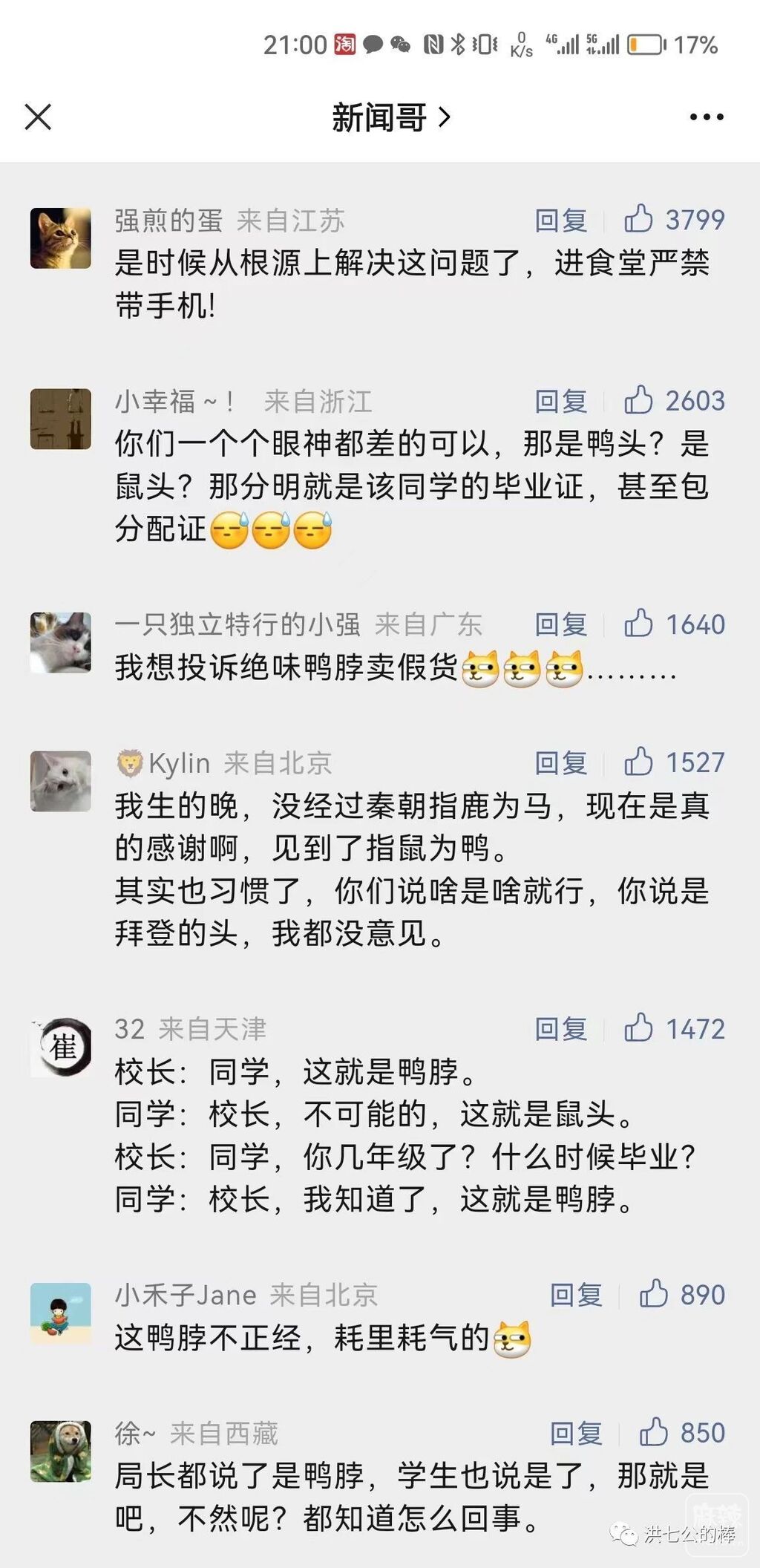This screenshot has height=1568, width=760.
Task: Reply to 小幸福~!'s comment
Action: (x=561, y=402)
